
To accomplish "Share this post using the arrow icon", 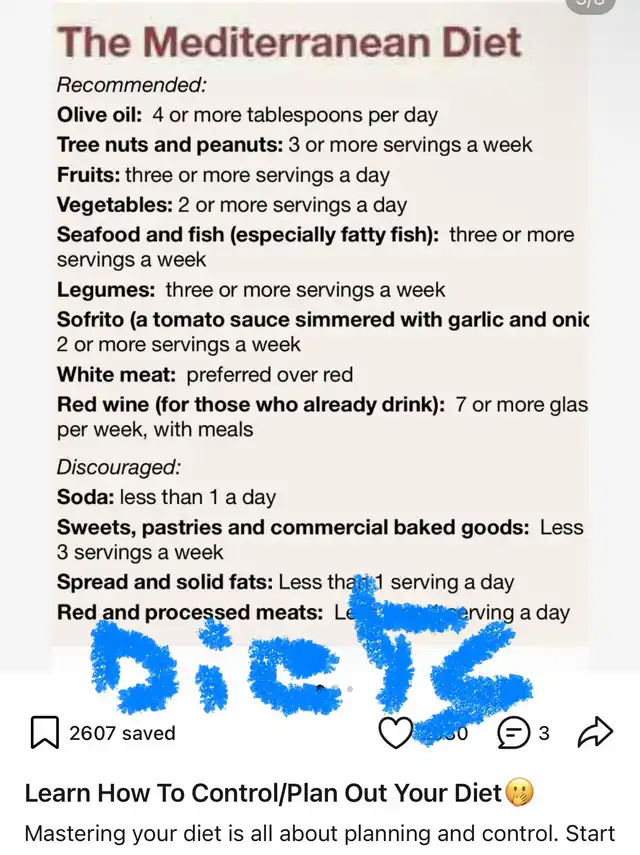I will (595, 734).
